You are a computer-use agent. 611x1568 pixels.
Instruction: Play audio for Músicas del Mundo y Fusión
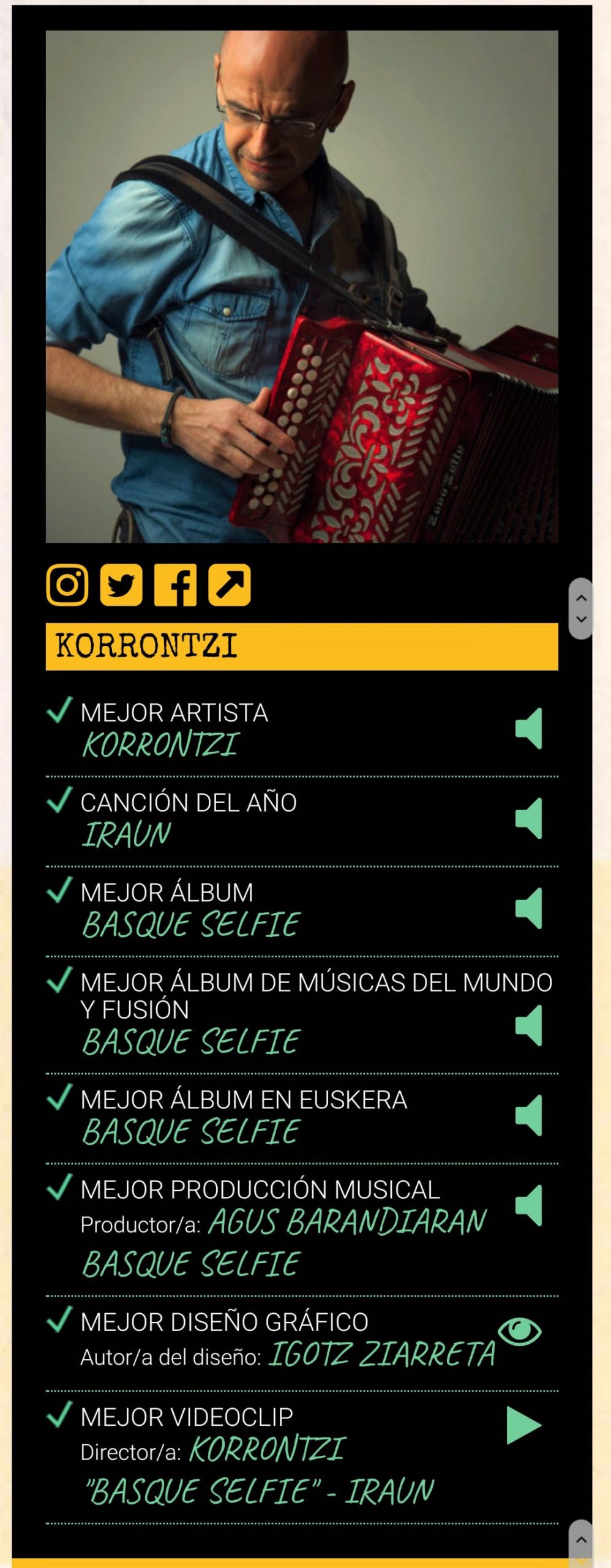point(529,1025)
